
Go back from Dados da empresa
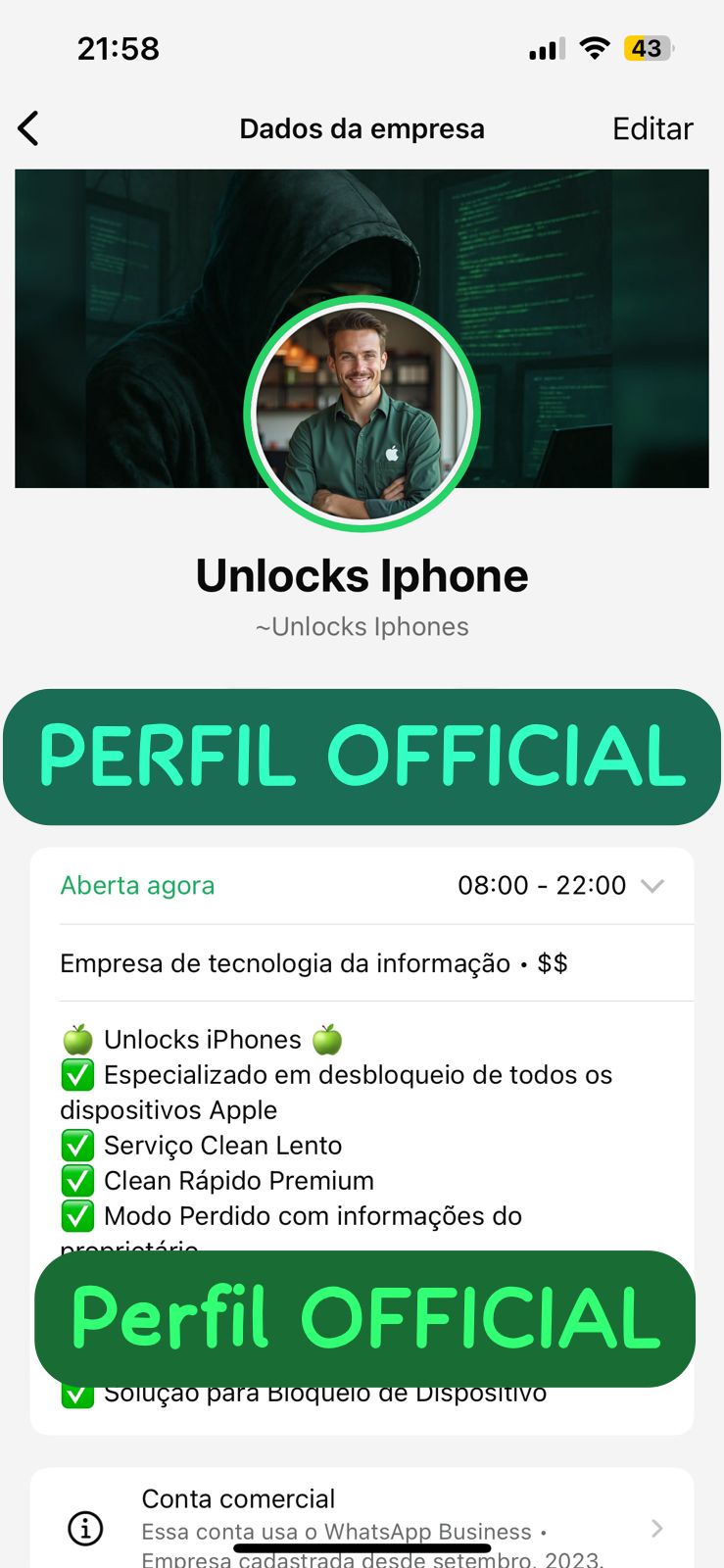pos(29,128)
